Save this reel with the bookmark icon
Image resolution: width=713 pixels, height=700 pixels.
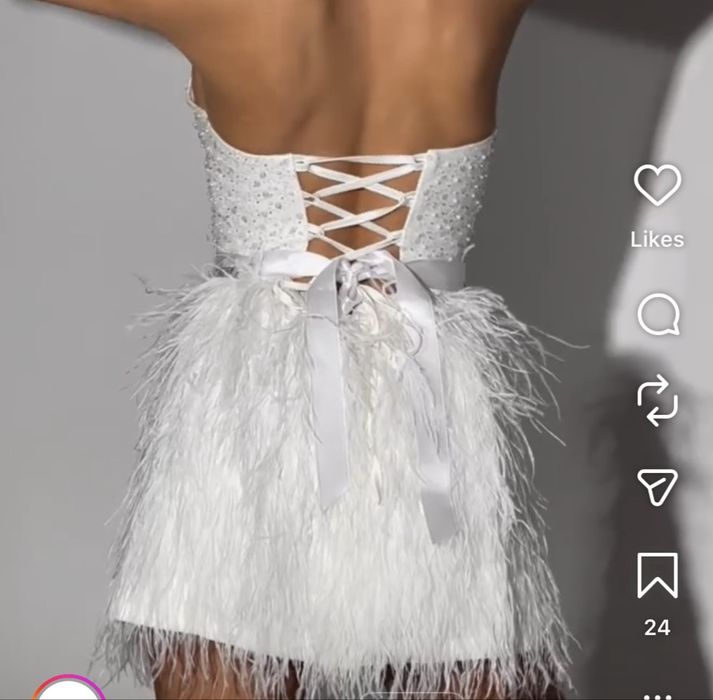(657, 575)
